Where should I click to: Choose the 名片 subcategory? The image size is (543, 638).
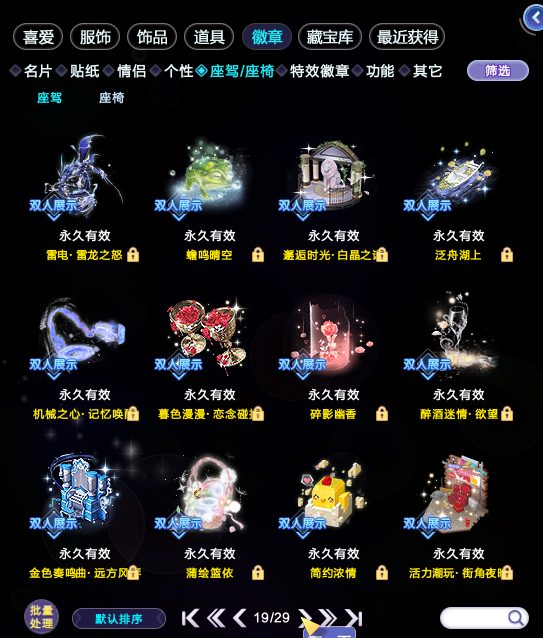pos(37,71)
